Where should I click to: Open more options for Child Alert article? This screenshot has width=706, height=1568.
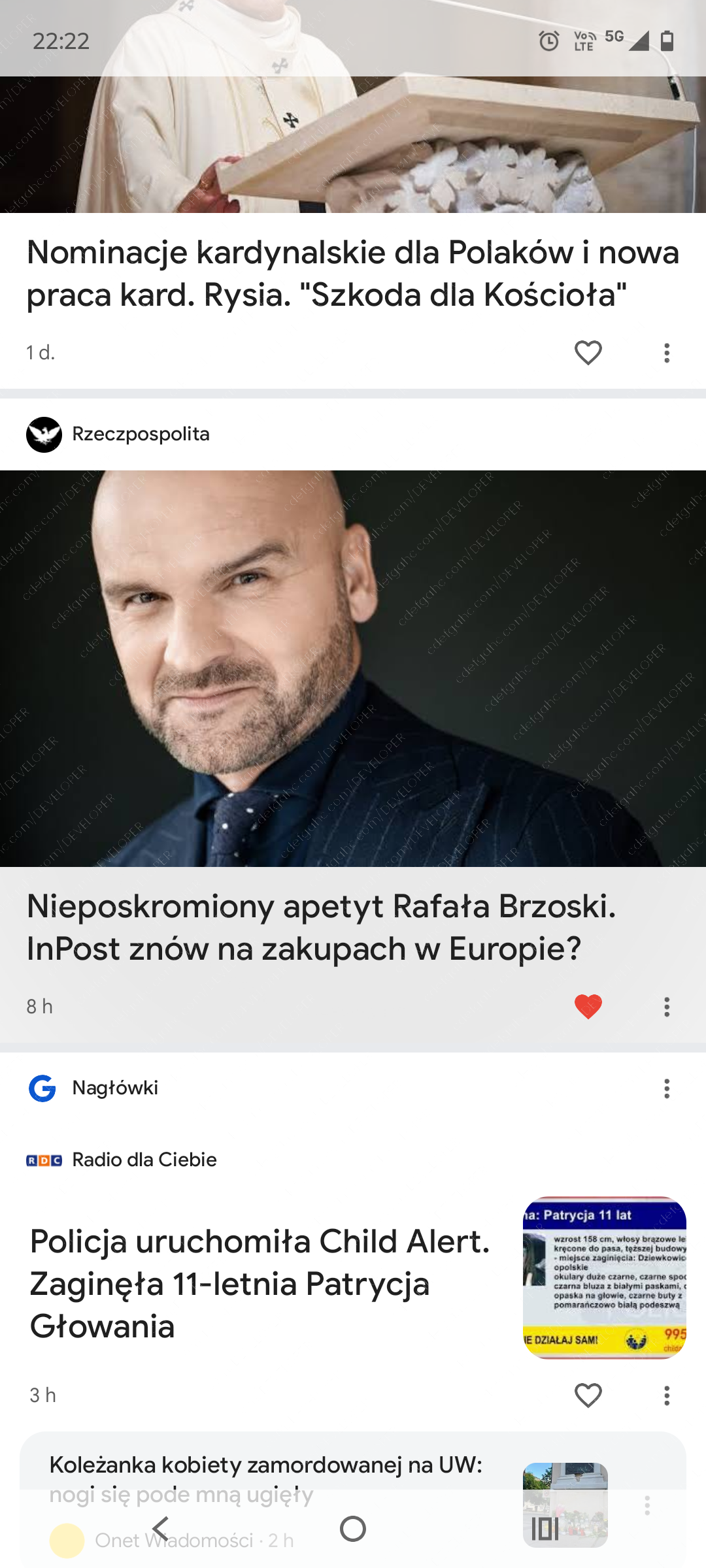pyautogui.click(x=667, y=1396)
